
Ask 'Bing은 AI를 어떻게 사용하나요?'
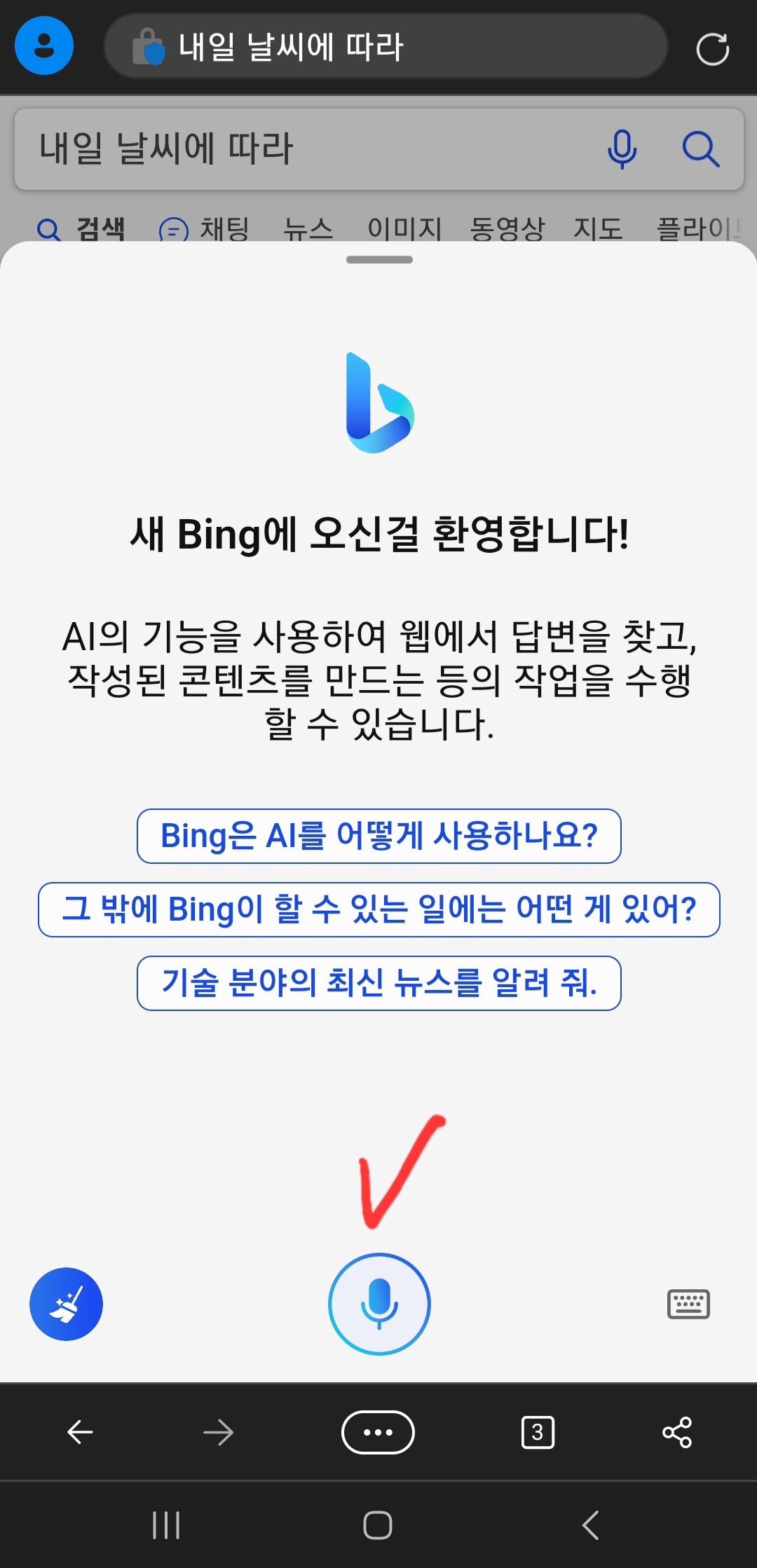click(x=378, y=836)
